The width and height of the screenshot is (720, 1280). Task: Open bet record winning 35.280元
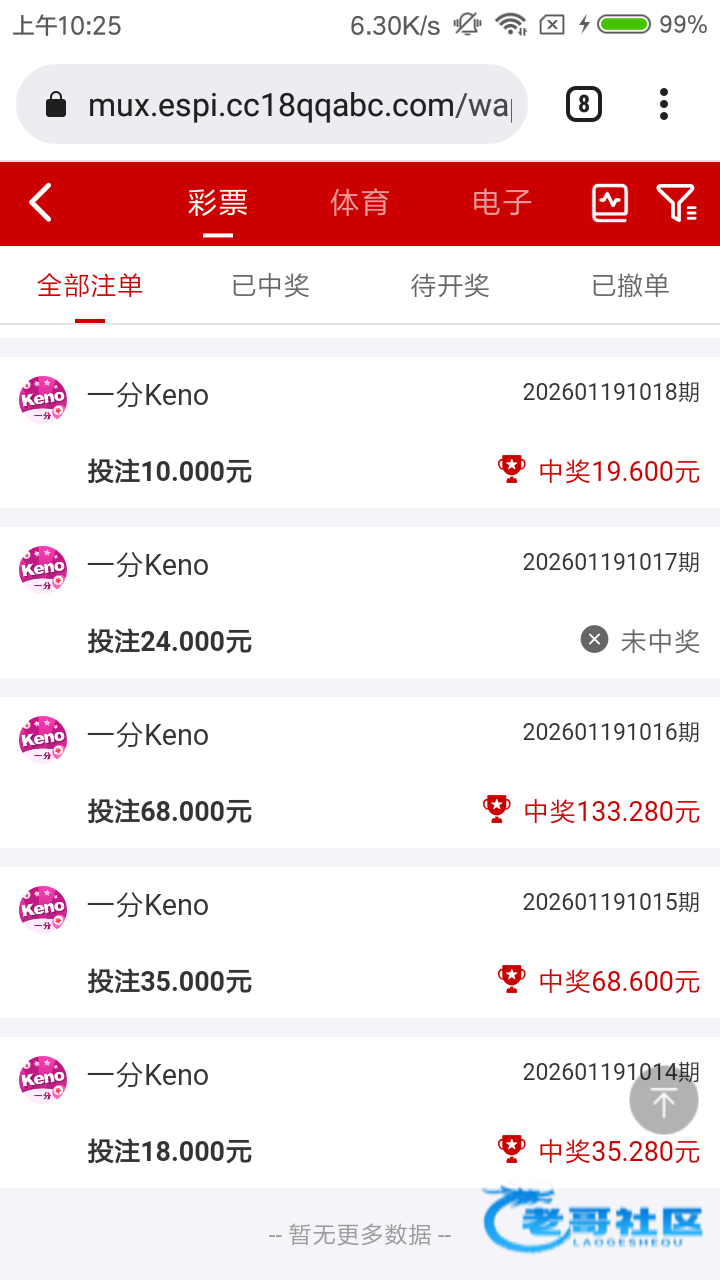tap(360, 1112)
